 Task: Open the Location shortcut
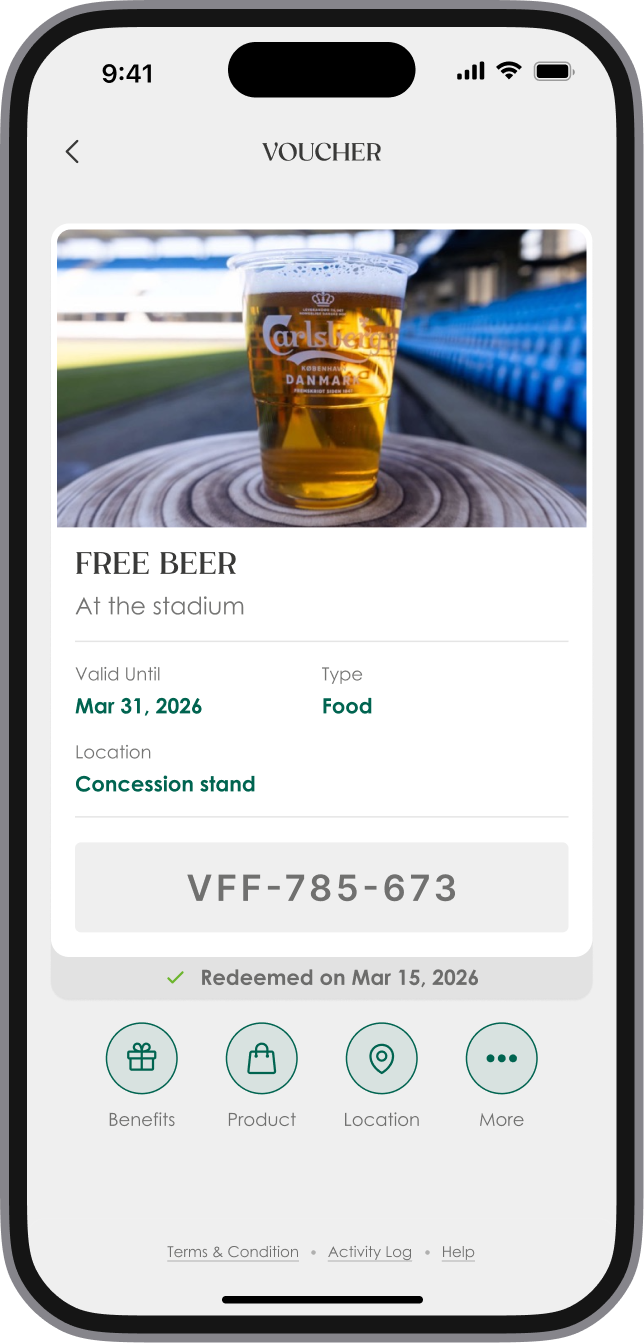tap(382, 1059)
